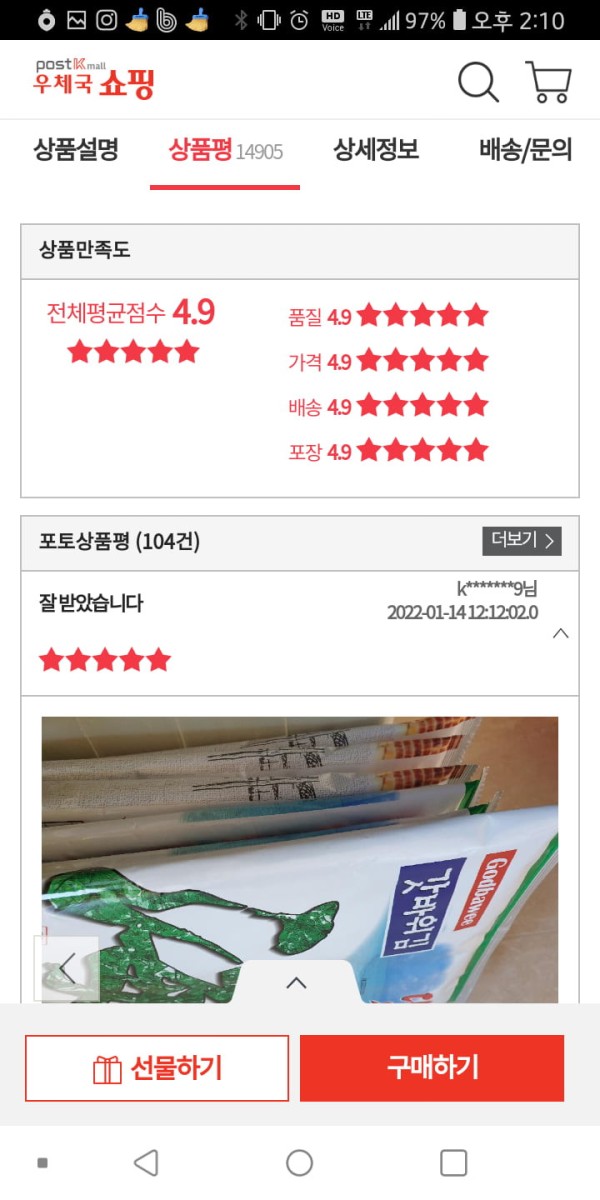Image resolution: width=600 pixels, height=1200 pixels.
Task: Collapse the 잘받았습니다 review
Action: [x=561, y=633]
